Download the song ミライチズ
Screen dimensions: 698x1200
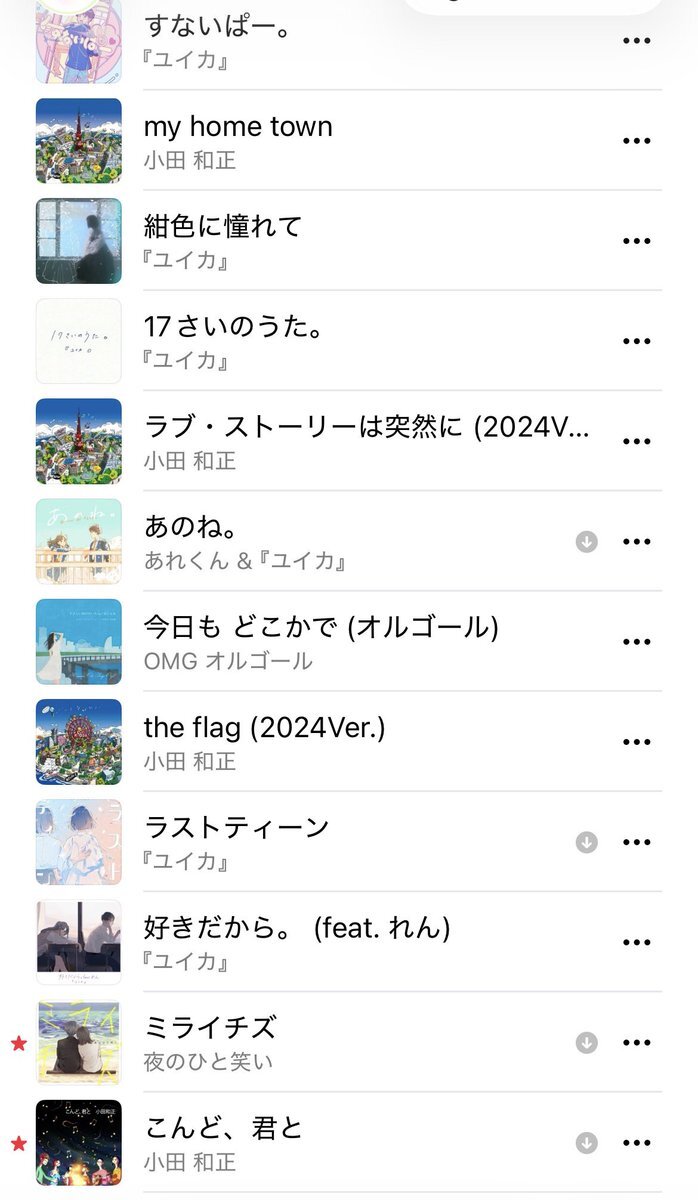pyautogui.click(x=587, y=1042)
